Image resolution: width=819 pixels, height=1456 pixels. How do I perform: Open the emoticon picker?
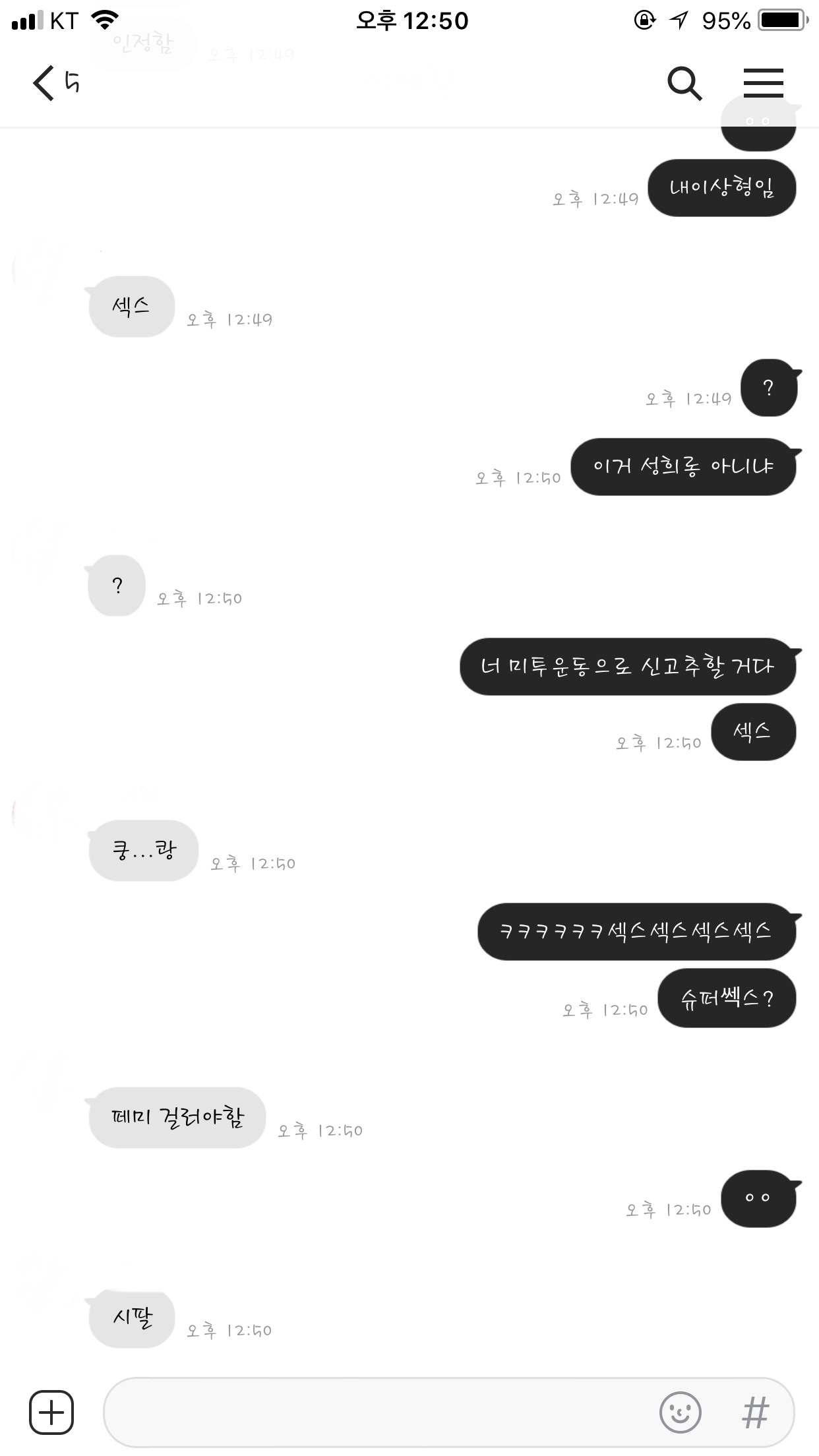680,1412
